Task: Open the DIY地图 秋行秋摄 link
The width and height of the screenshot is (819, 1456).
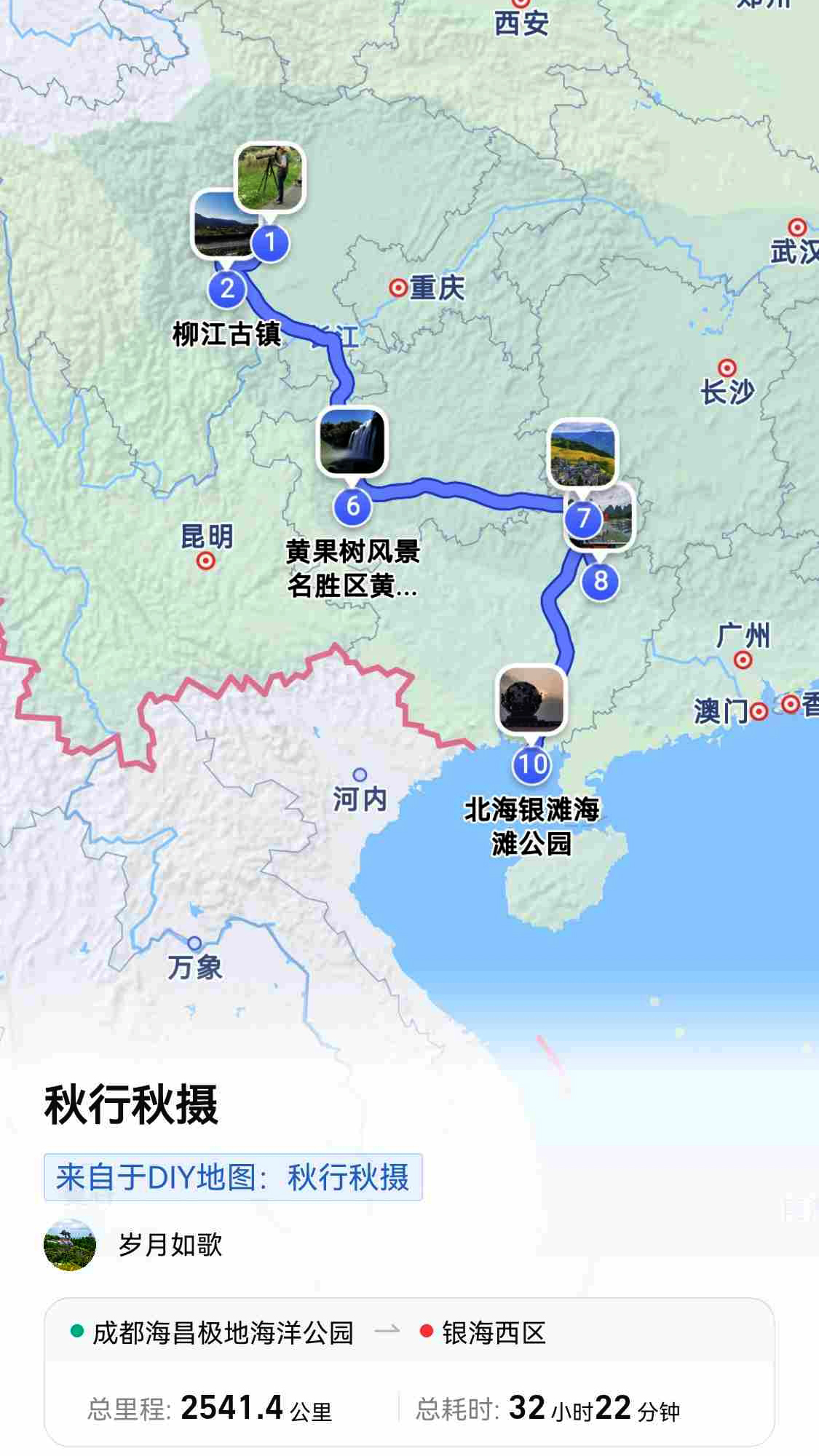Action: [235, 1178]
